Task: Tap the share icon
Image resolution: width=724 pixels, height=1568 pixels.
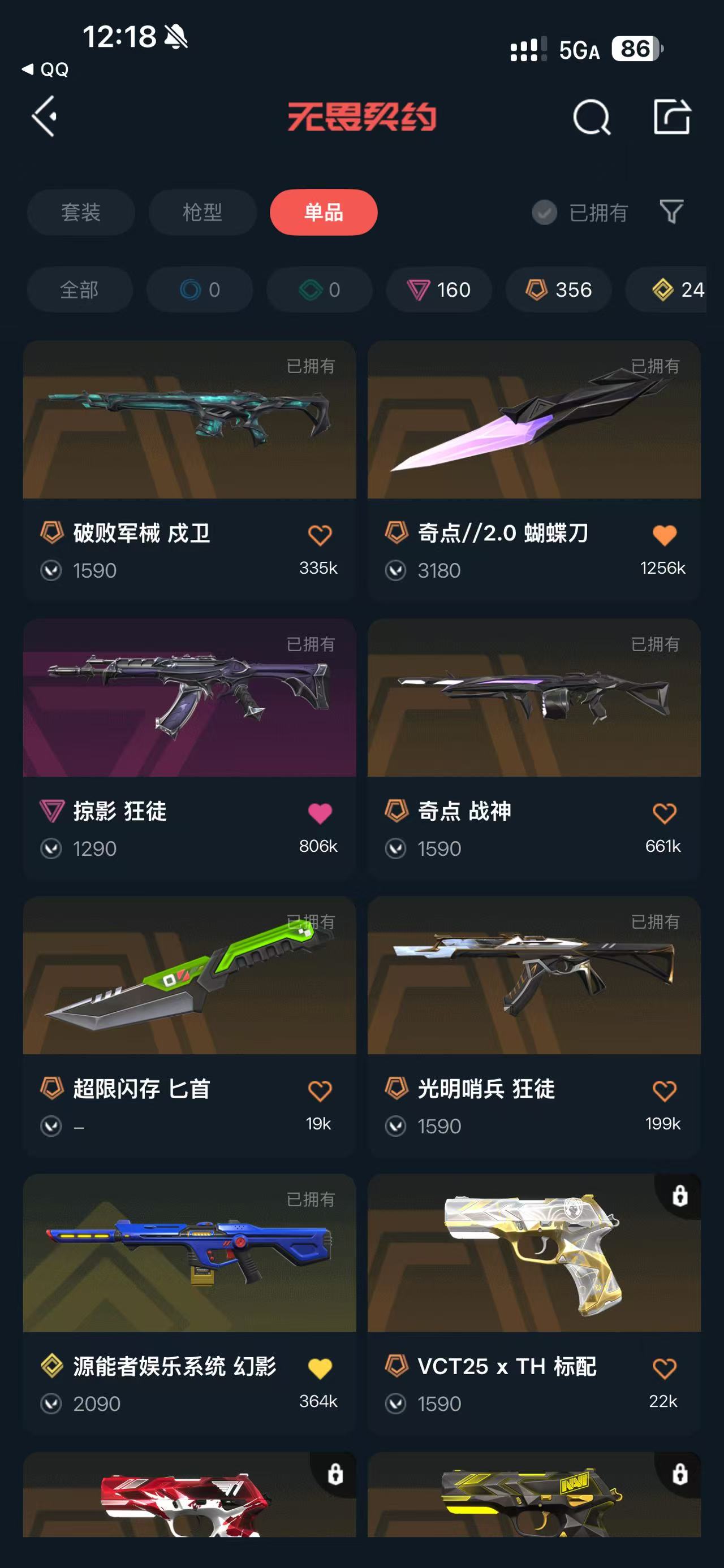Action: [x=671, y=116]
